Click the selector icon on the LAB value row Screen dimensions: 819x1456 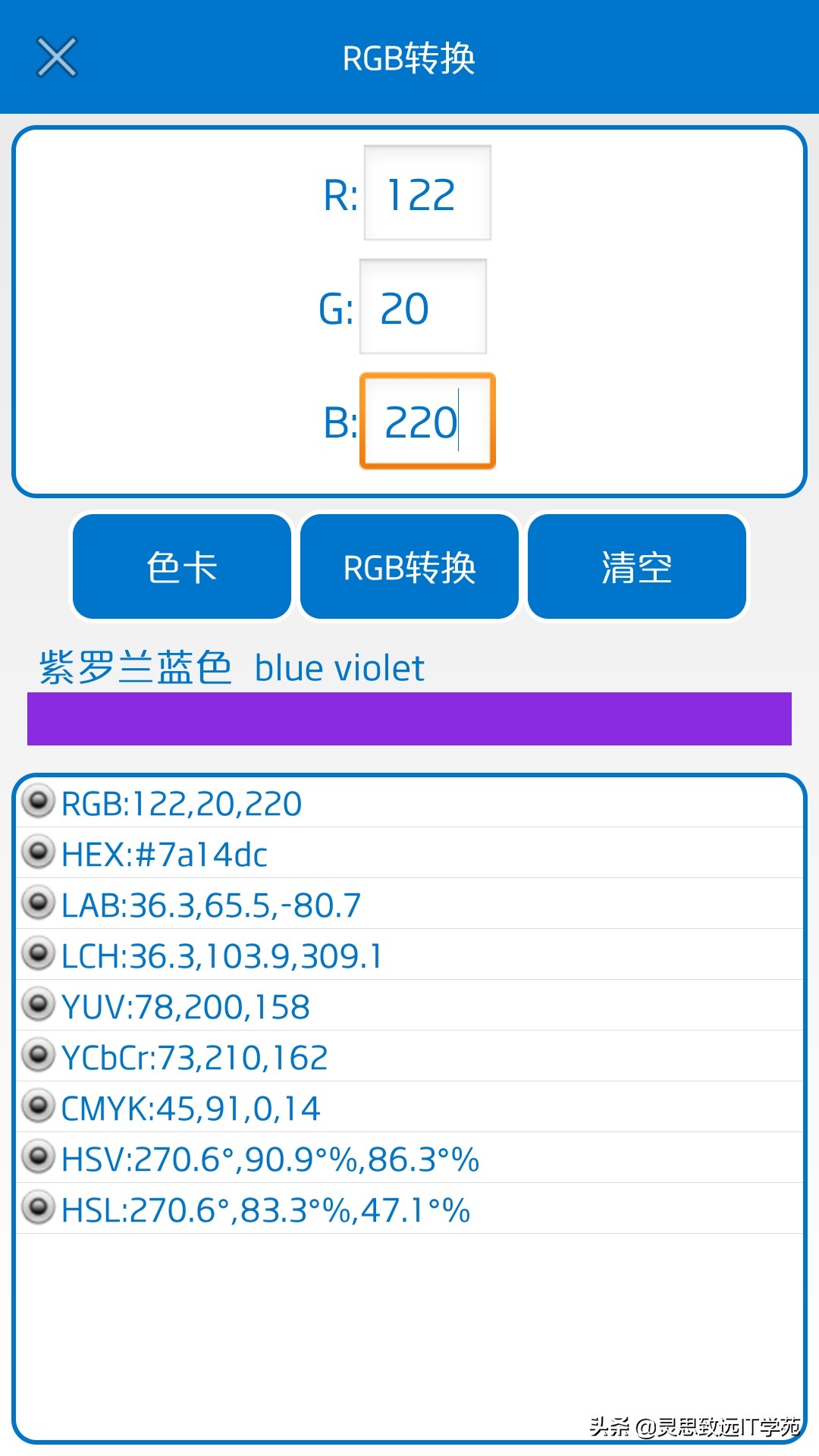click(x=38, y=905)
